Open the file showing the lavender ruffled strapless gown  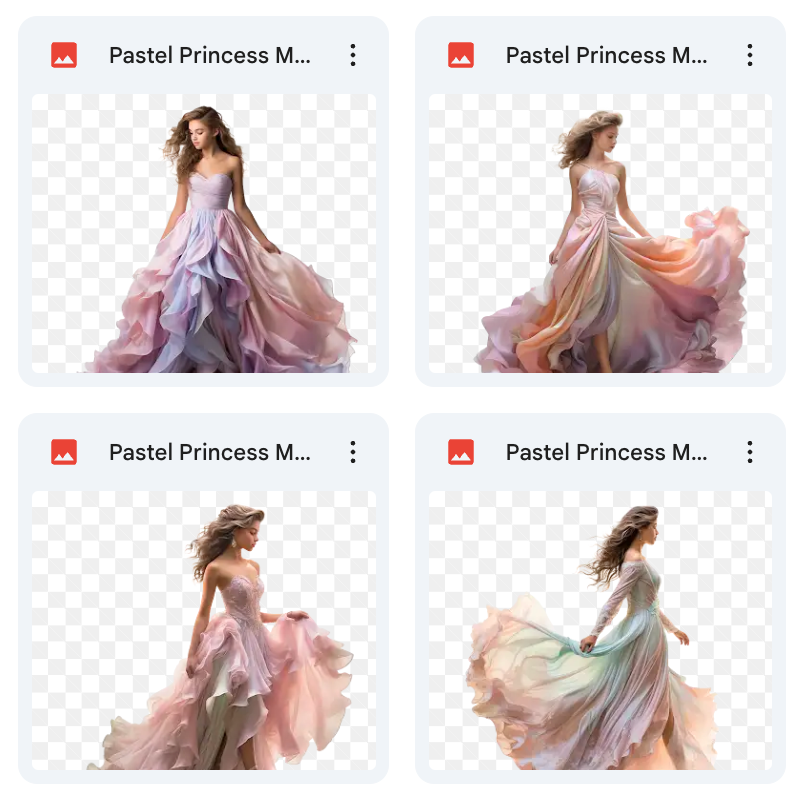[204, 234]
